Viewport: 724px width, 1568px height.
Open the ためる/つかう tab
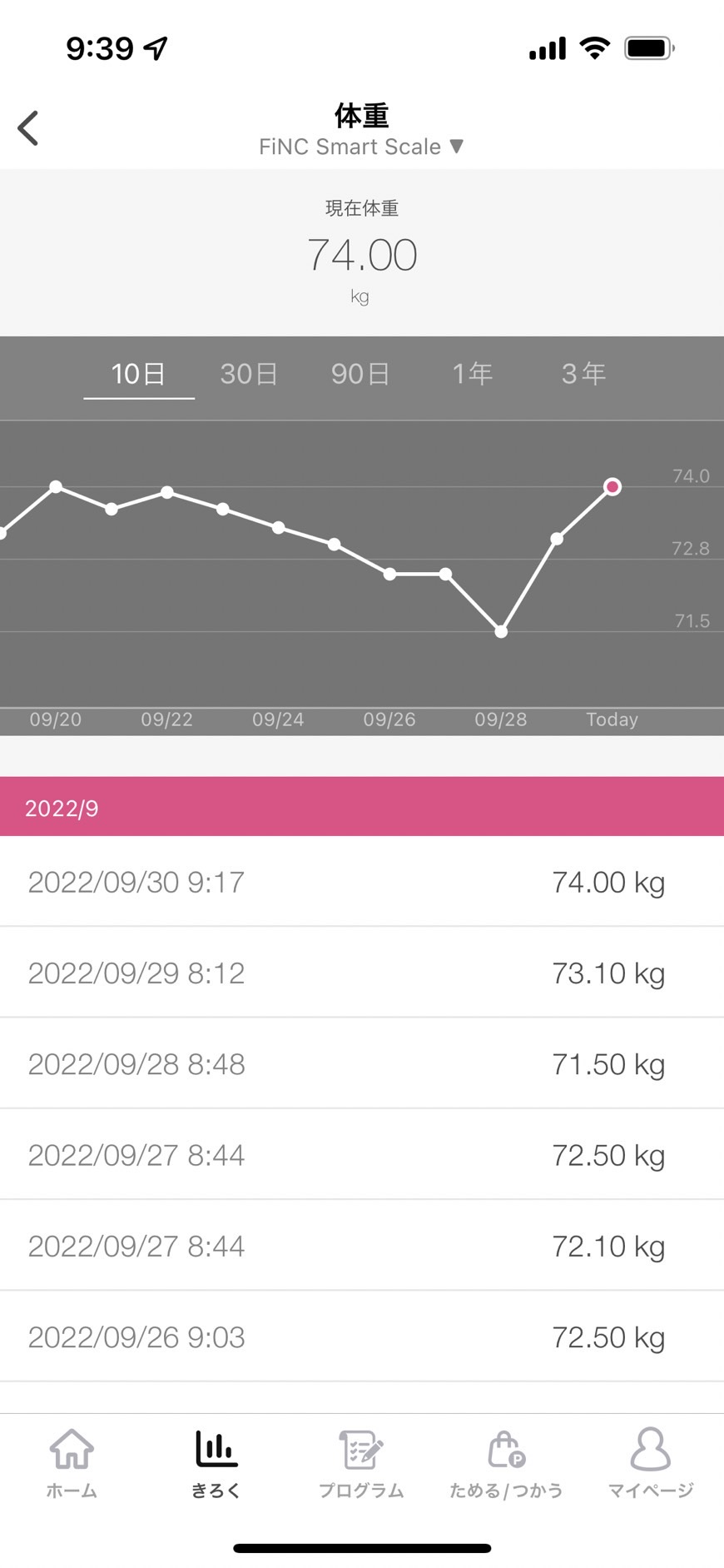(x=506, y=1463)
